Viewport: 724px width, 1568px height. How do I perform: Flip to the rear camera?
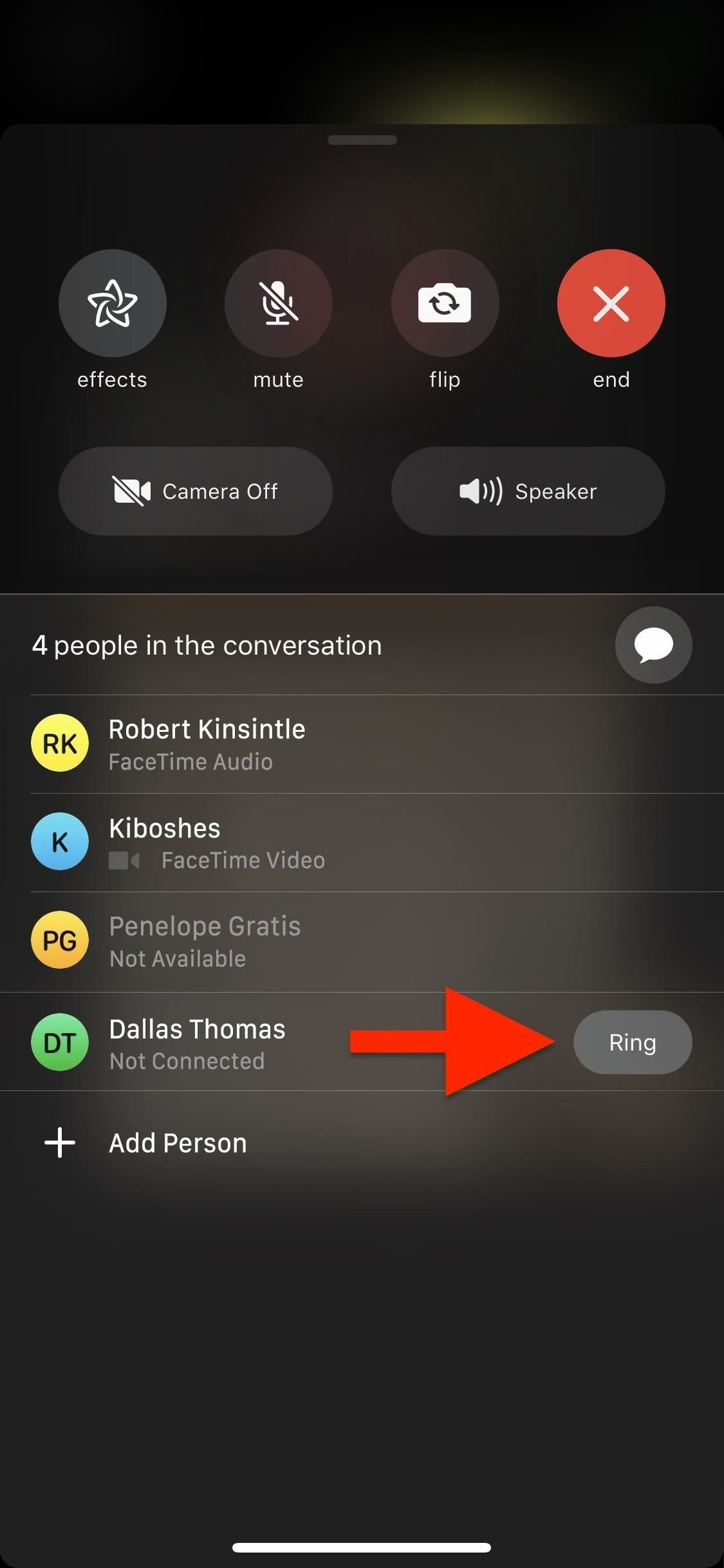(445, 303)
